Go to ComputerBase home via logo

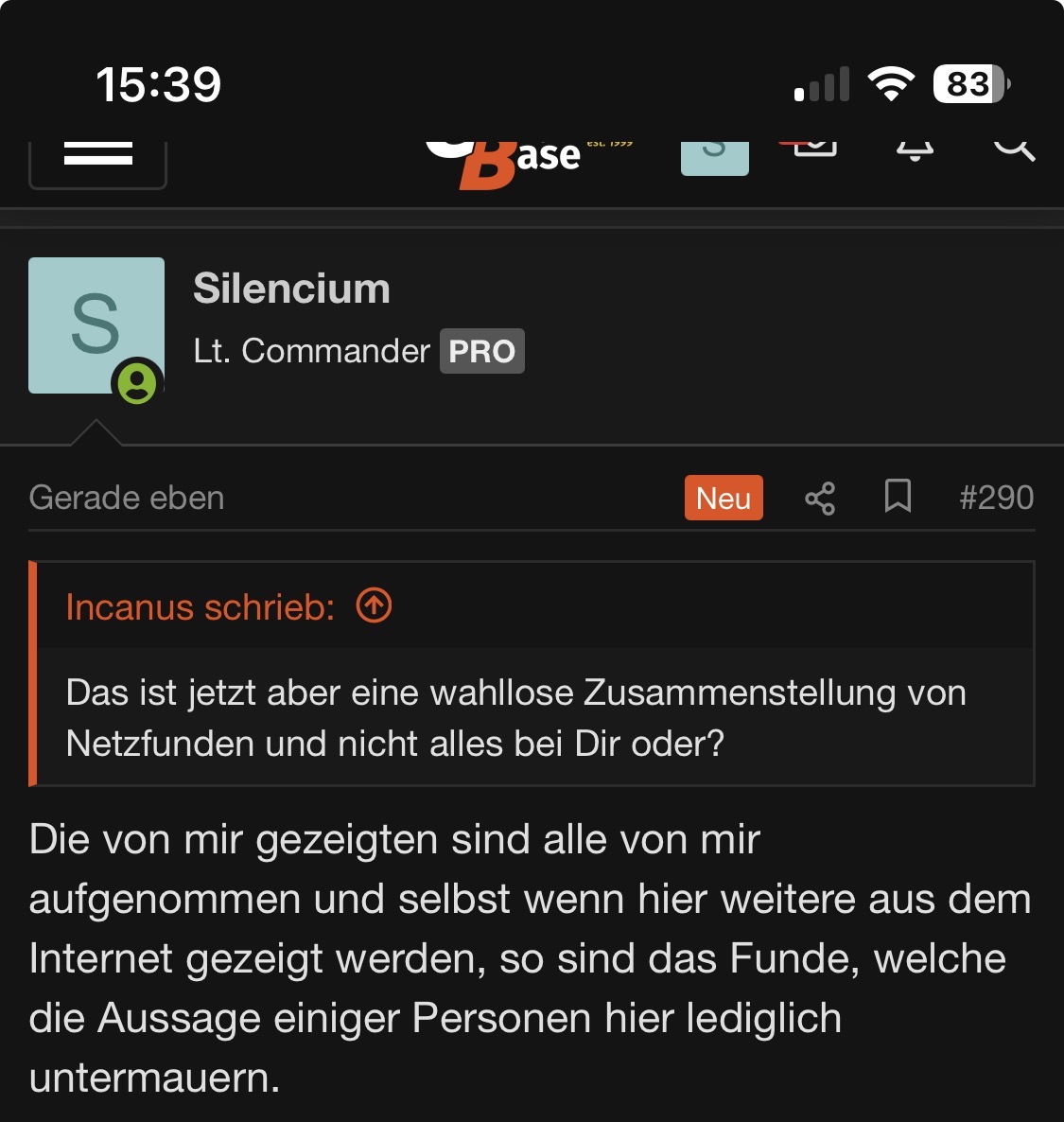(528, 164)
